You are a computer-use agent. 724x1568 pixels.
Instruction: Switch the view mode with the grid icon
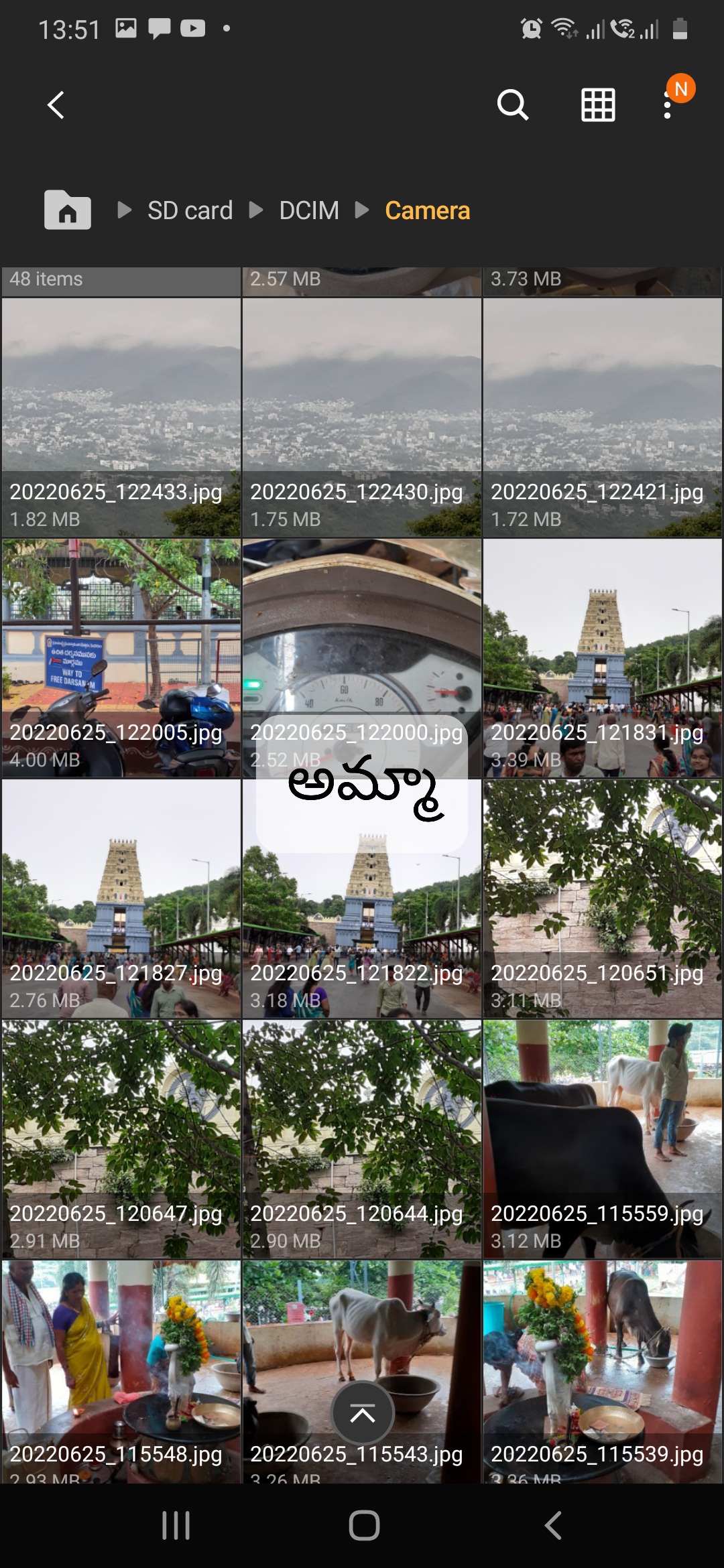coord(597,105)
